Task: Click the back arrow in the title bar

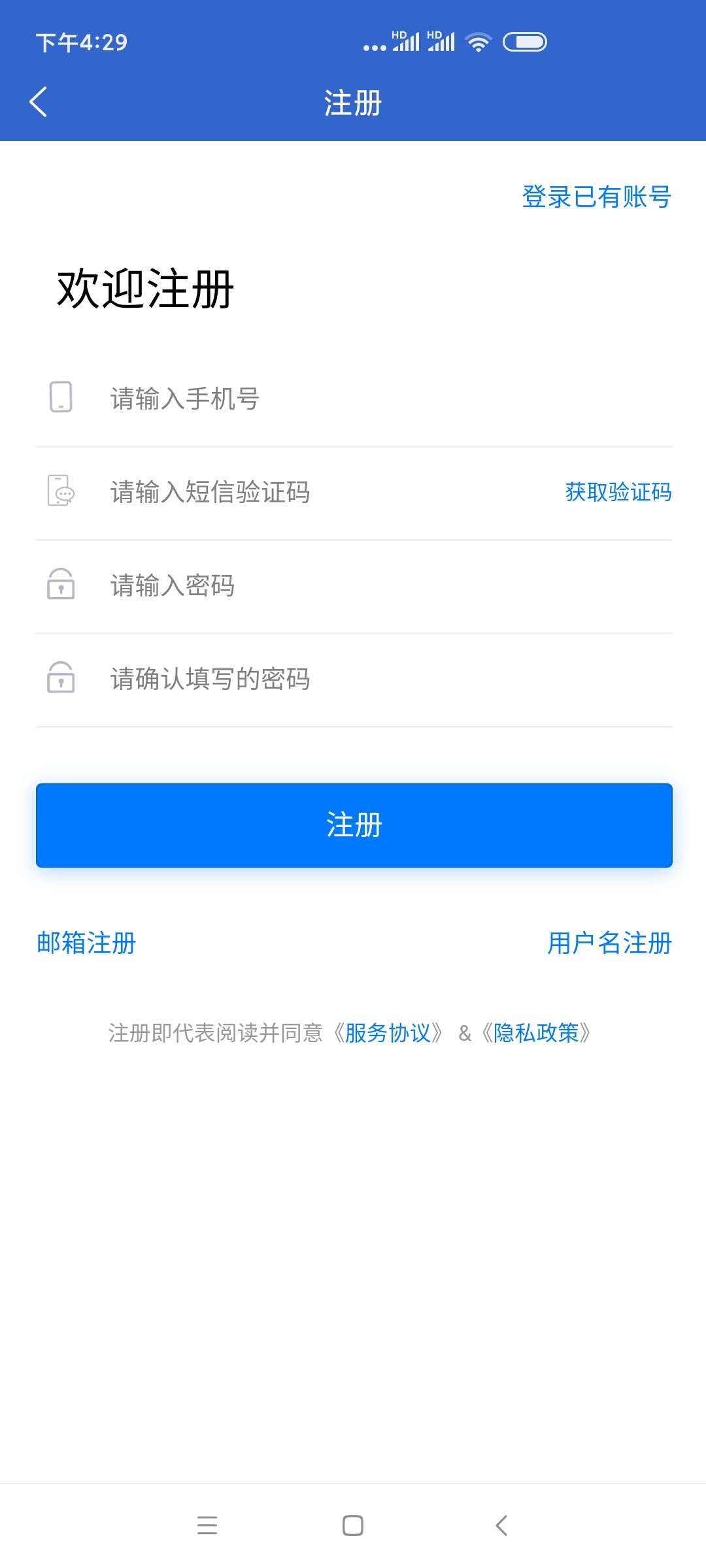Action: pos(37,103)
